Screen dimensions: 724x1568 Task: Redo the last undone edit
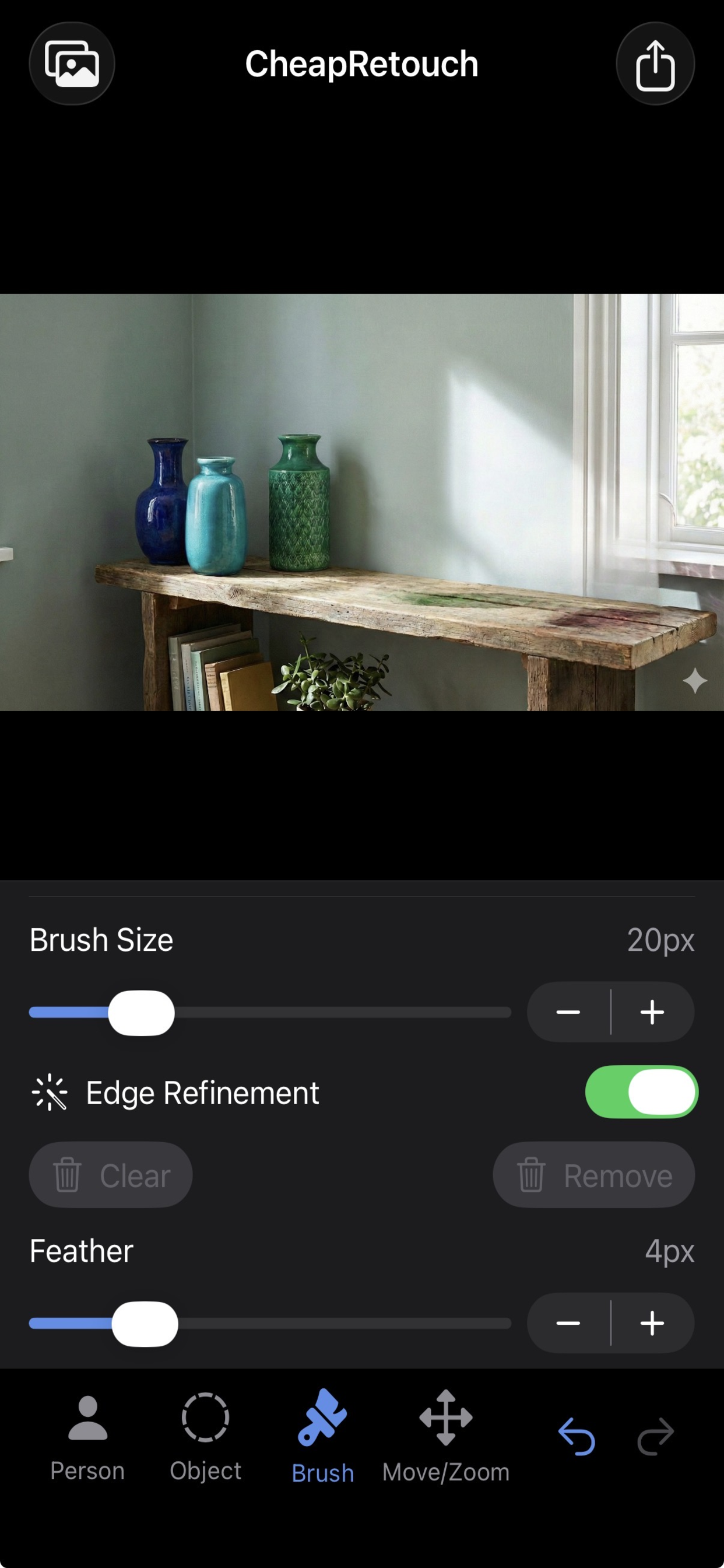point(655,1437)
